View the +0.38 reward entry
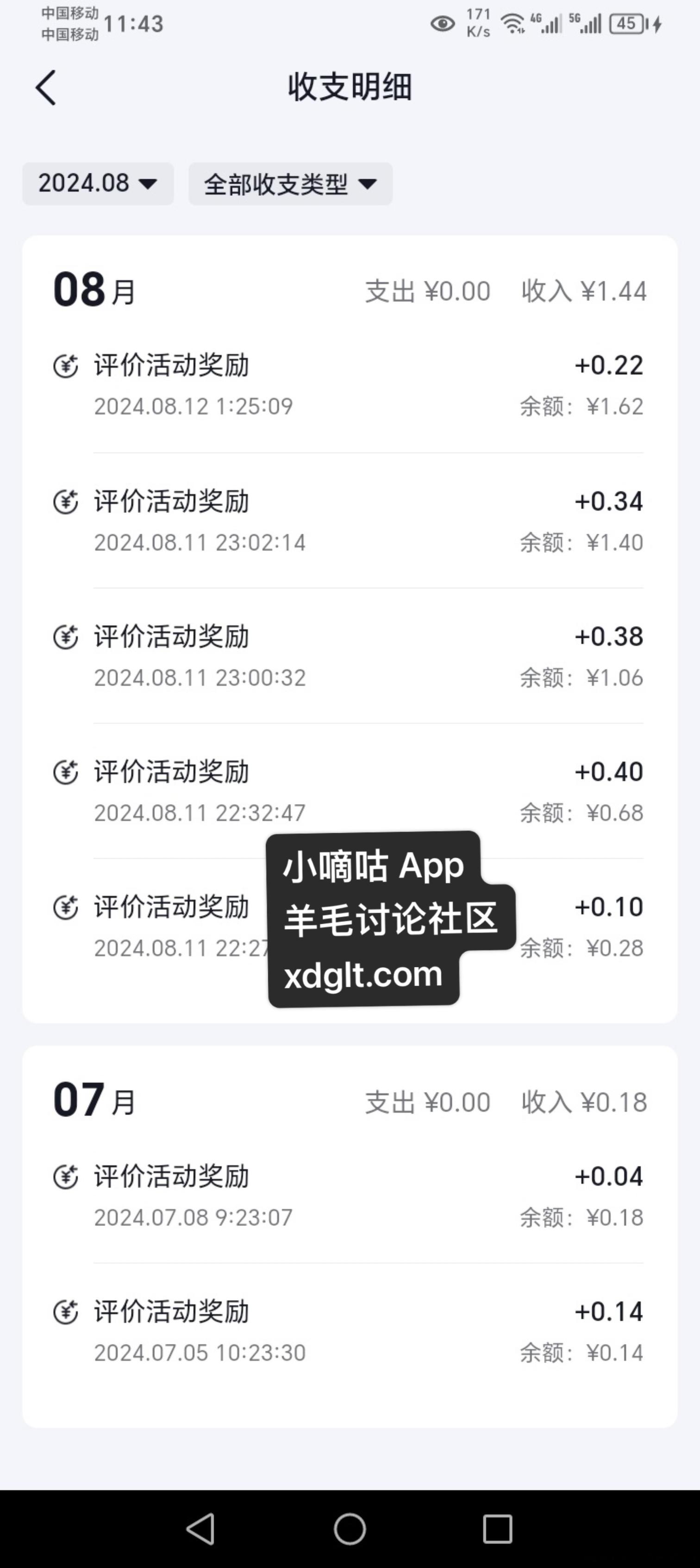Image resolution: width=700 pixels, height=1568 pixels. pyautogui.click(x=350, y=656)
